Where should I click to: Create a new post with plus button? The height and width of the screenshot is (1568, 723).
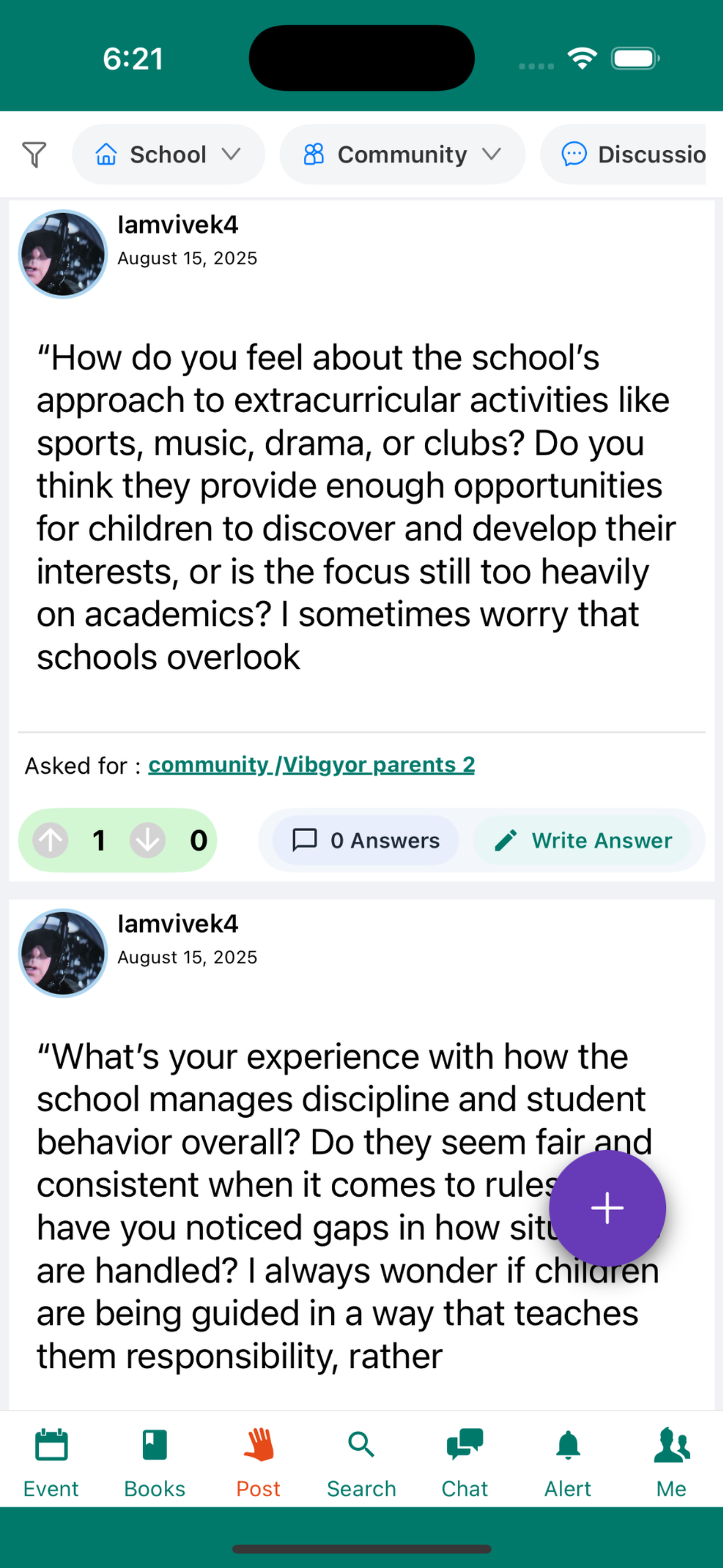pos(607,1209)
